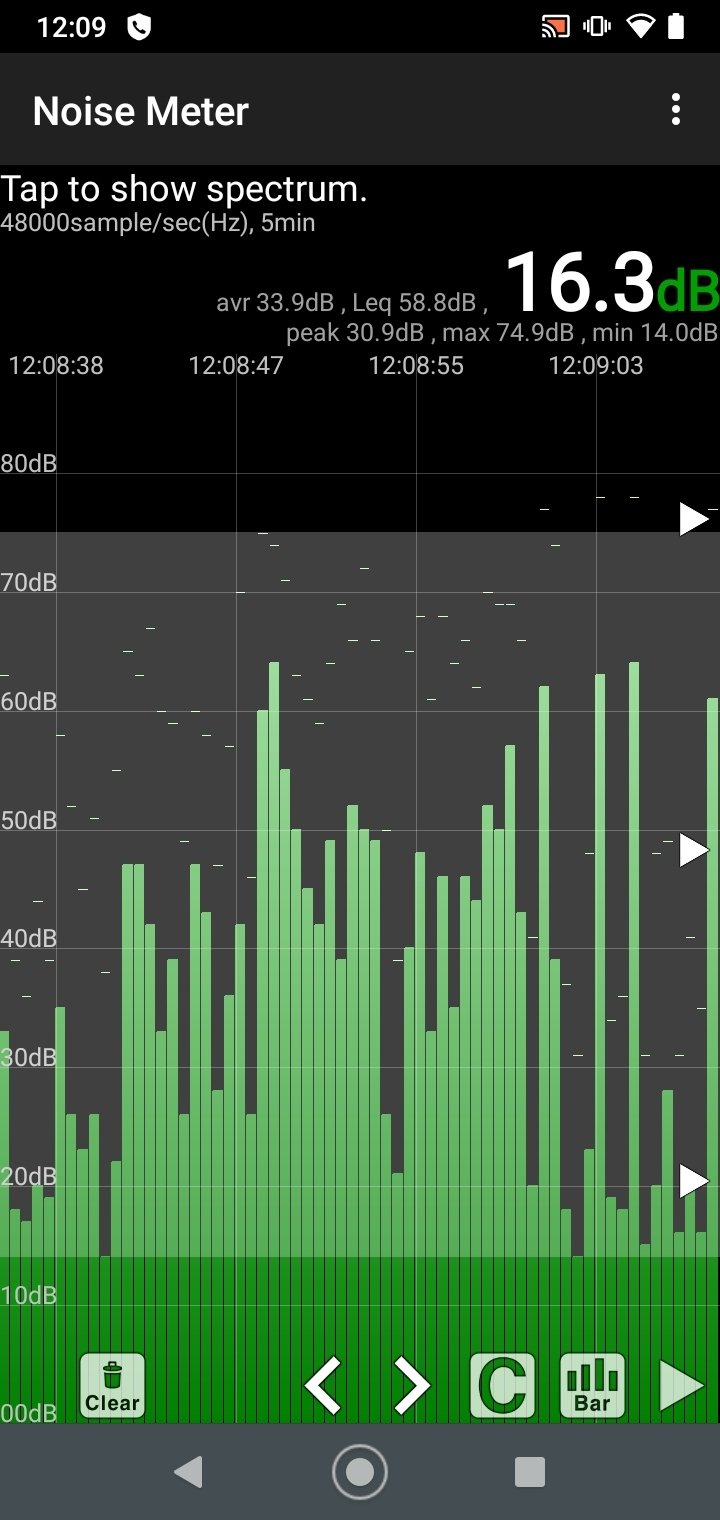Move the graph back with left arrow
This screenshot has width=720, height=1520.
323,1386
